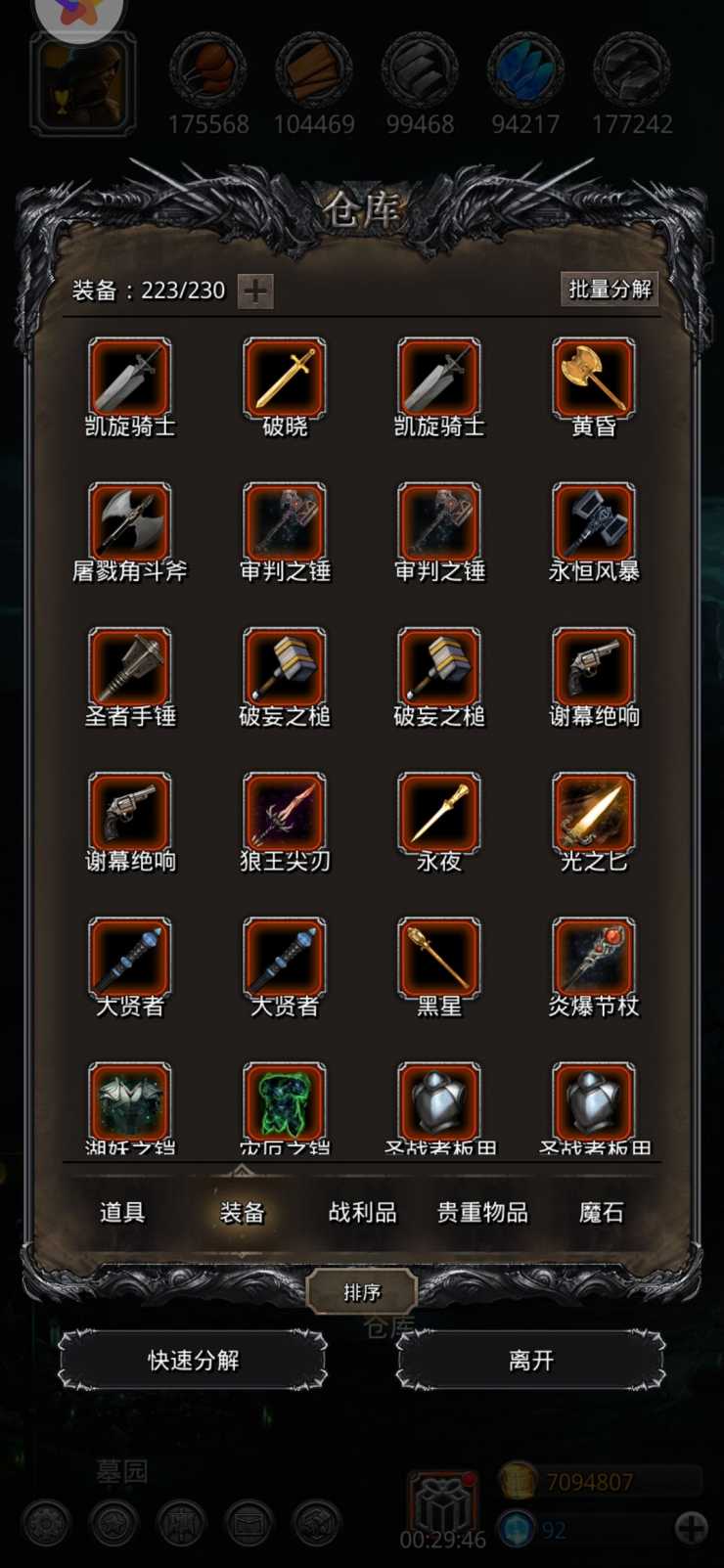Switch to the 贵重物品 tab
This screenshot has height=1568, width=724.
[481, 1212]
